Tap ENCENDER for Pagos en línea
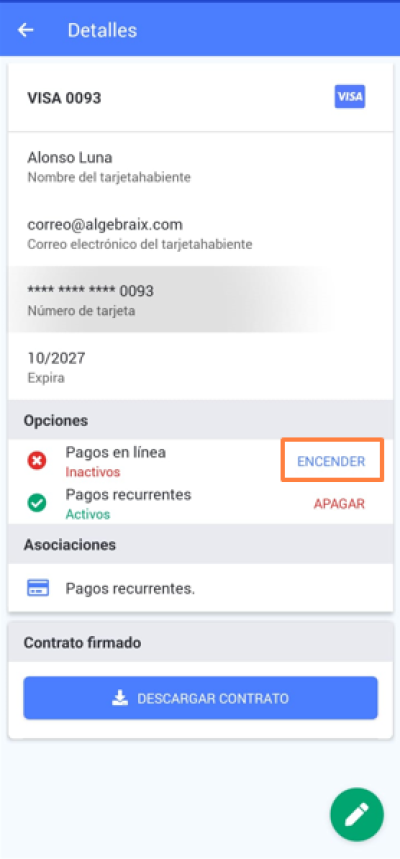Screen dimensions: 400x859 click(331, 461)
